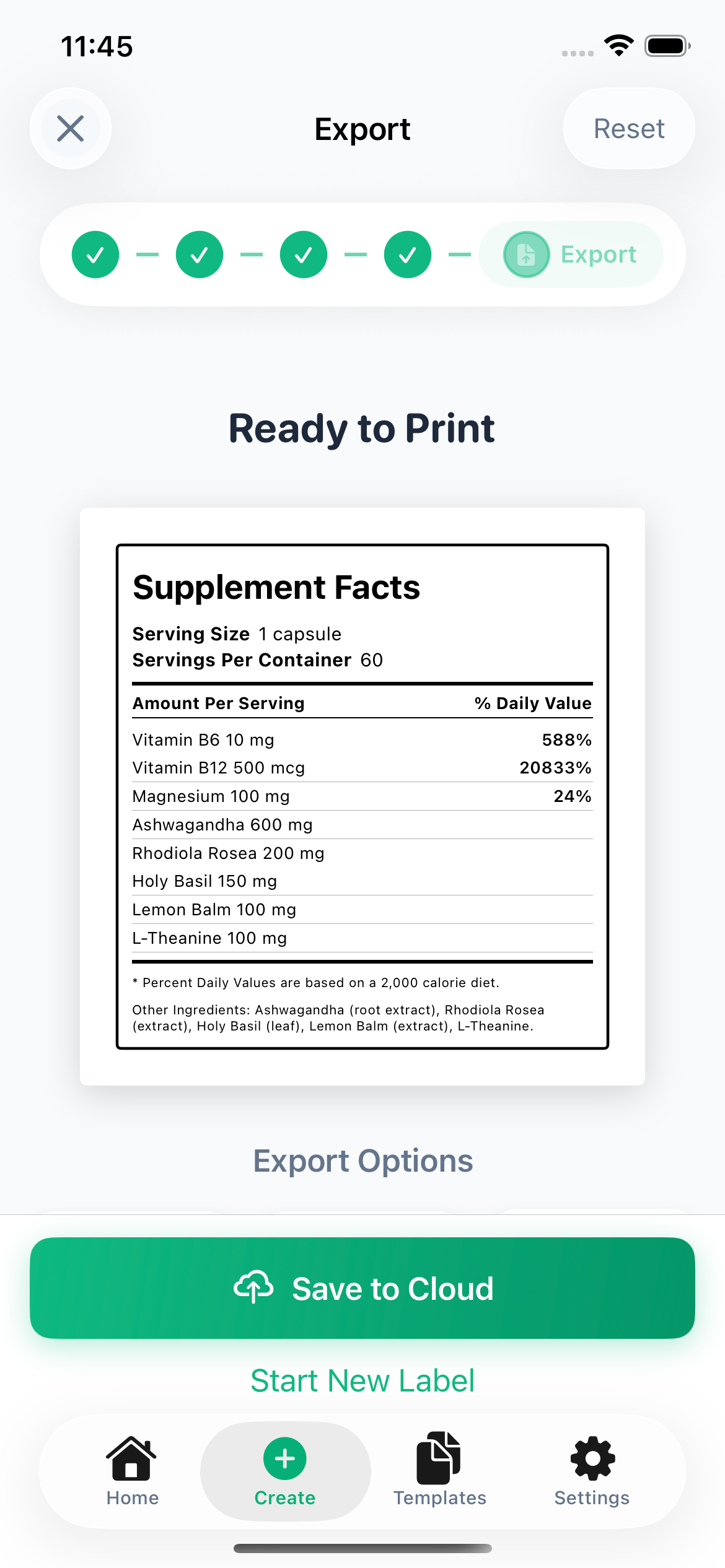Select the Export step in progress bar
The image size is (725, 1568).
[x=571, y=255]
